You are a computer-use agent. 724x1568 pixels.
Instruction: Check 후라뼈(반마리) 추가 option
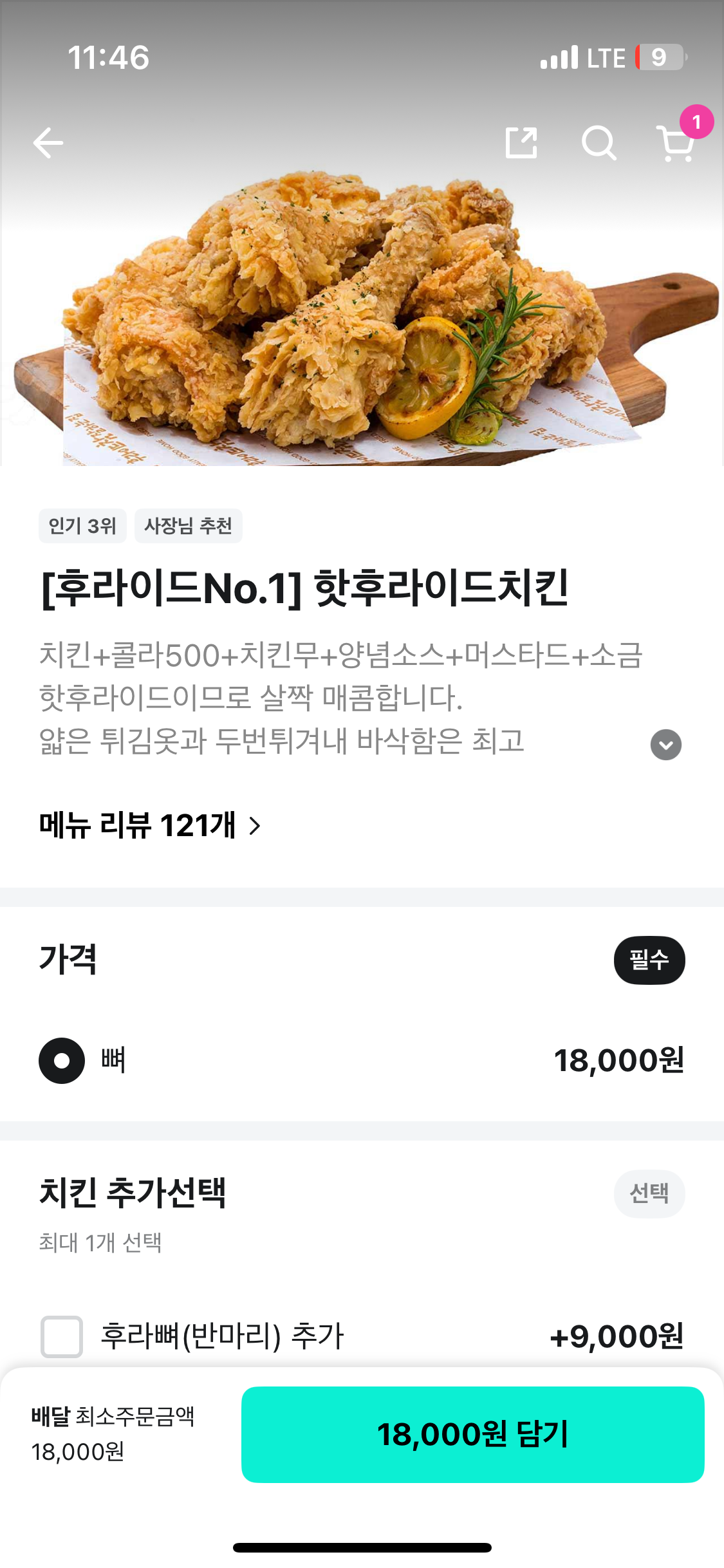tap(62, 1336)
